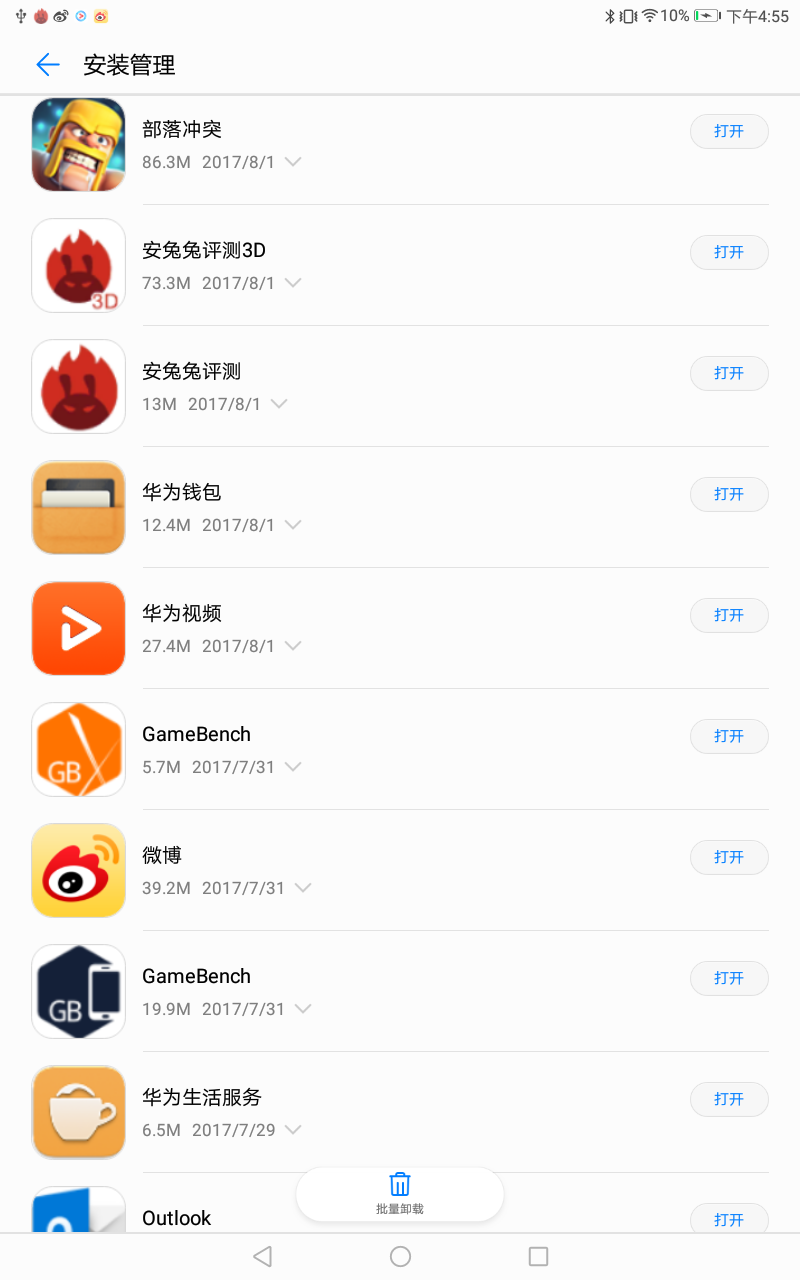Expand details chevron for 部落冲突
This screenshot has height=1280, width=800.
click(293, 162)
